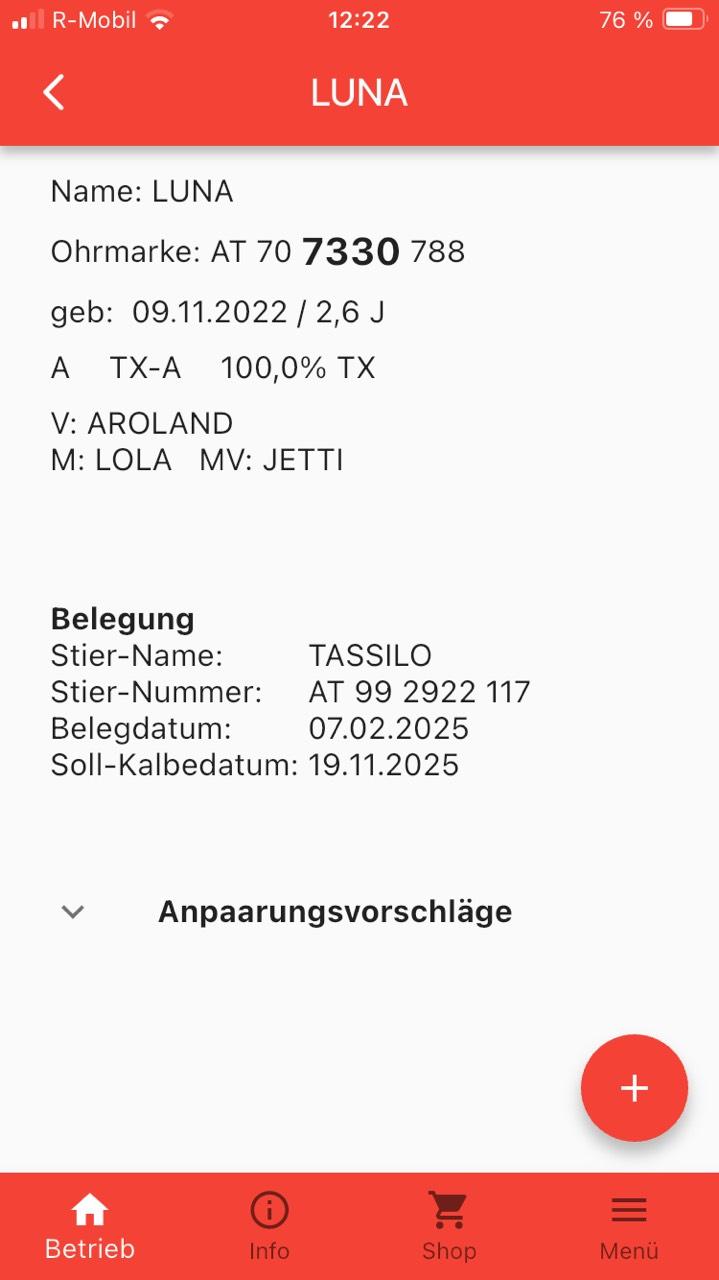719x1280 pixels.
Task: Open the Menü tab
Action: pos(629,1226)
